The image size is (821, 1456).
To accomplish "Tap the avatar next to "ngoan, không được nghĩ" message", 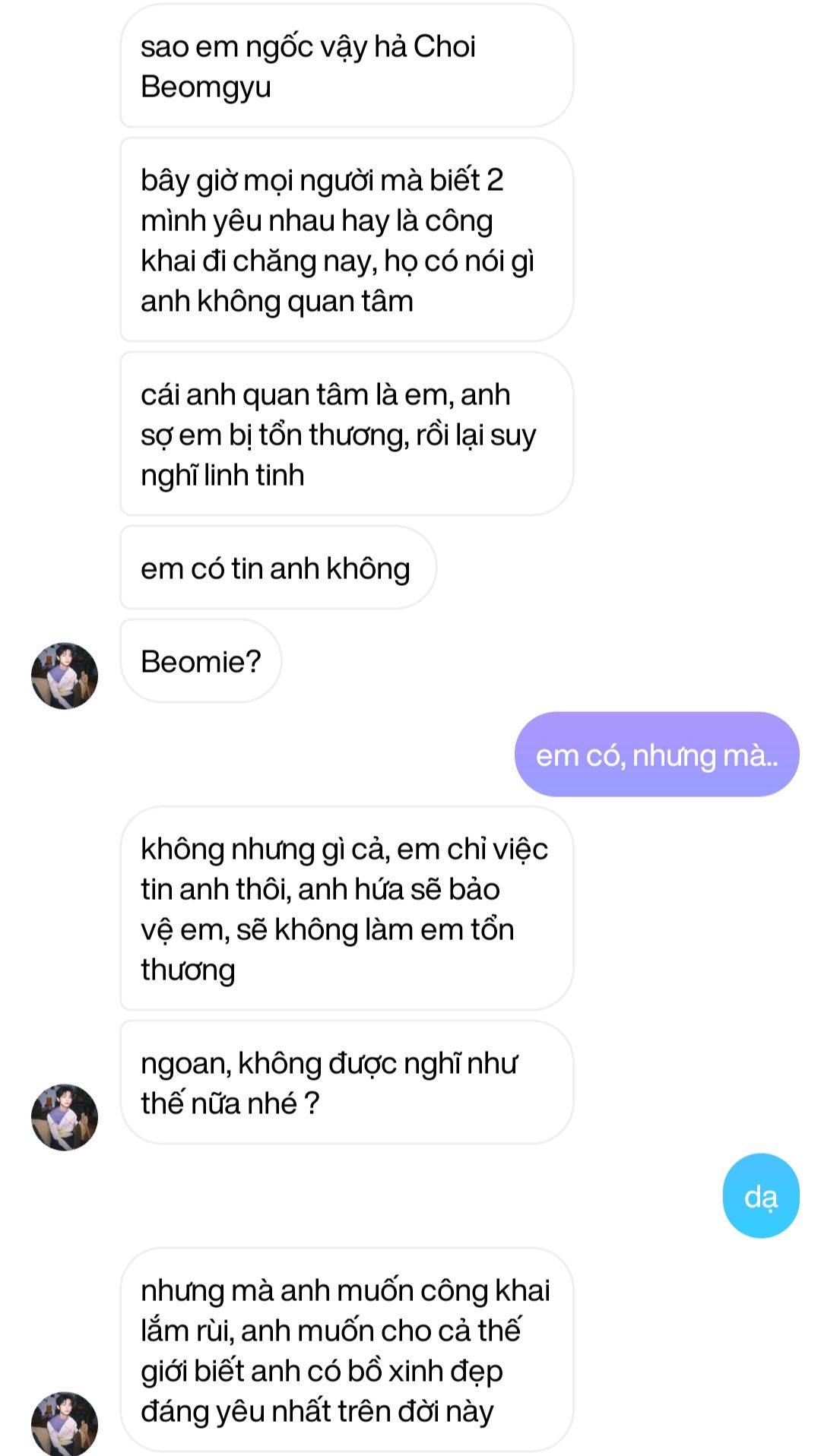I will coord(65,1117).
